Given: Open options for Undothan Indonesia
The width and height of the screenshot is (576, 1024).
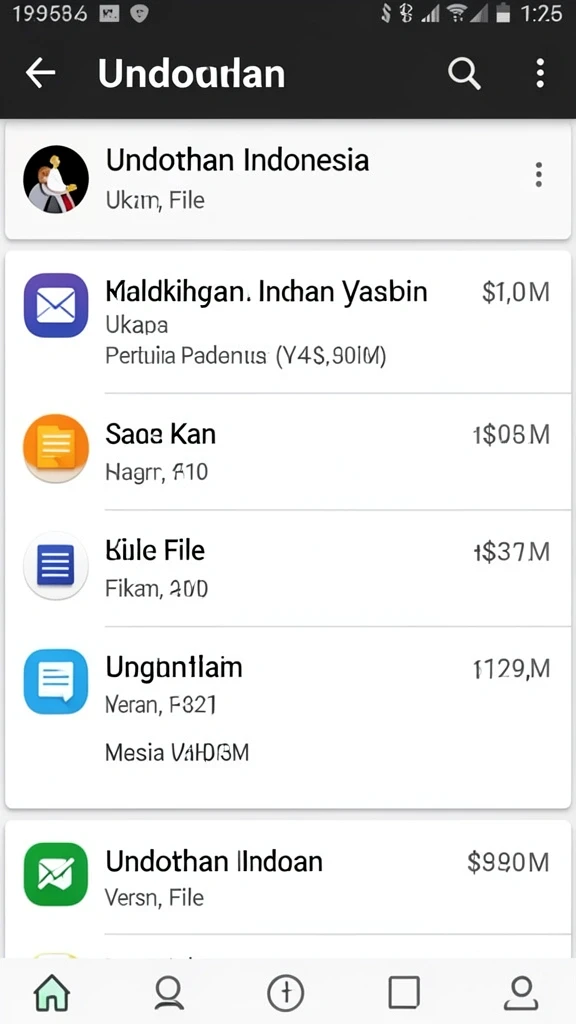Looking at the screenshot, I should tap(538, 175).
